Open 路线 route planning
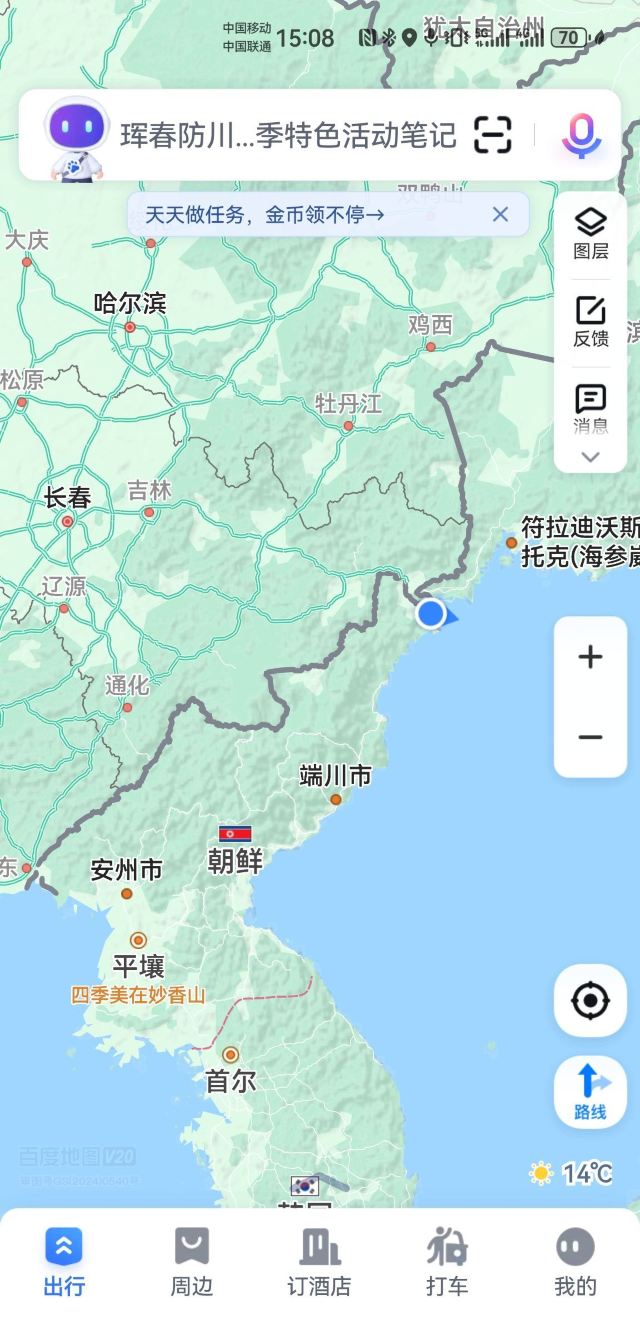This screenshot has height=1320, width=640. (591, 1092)
